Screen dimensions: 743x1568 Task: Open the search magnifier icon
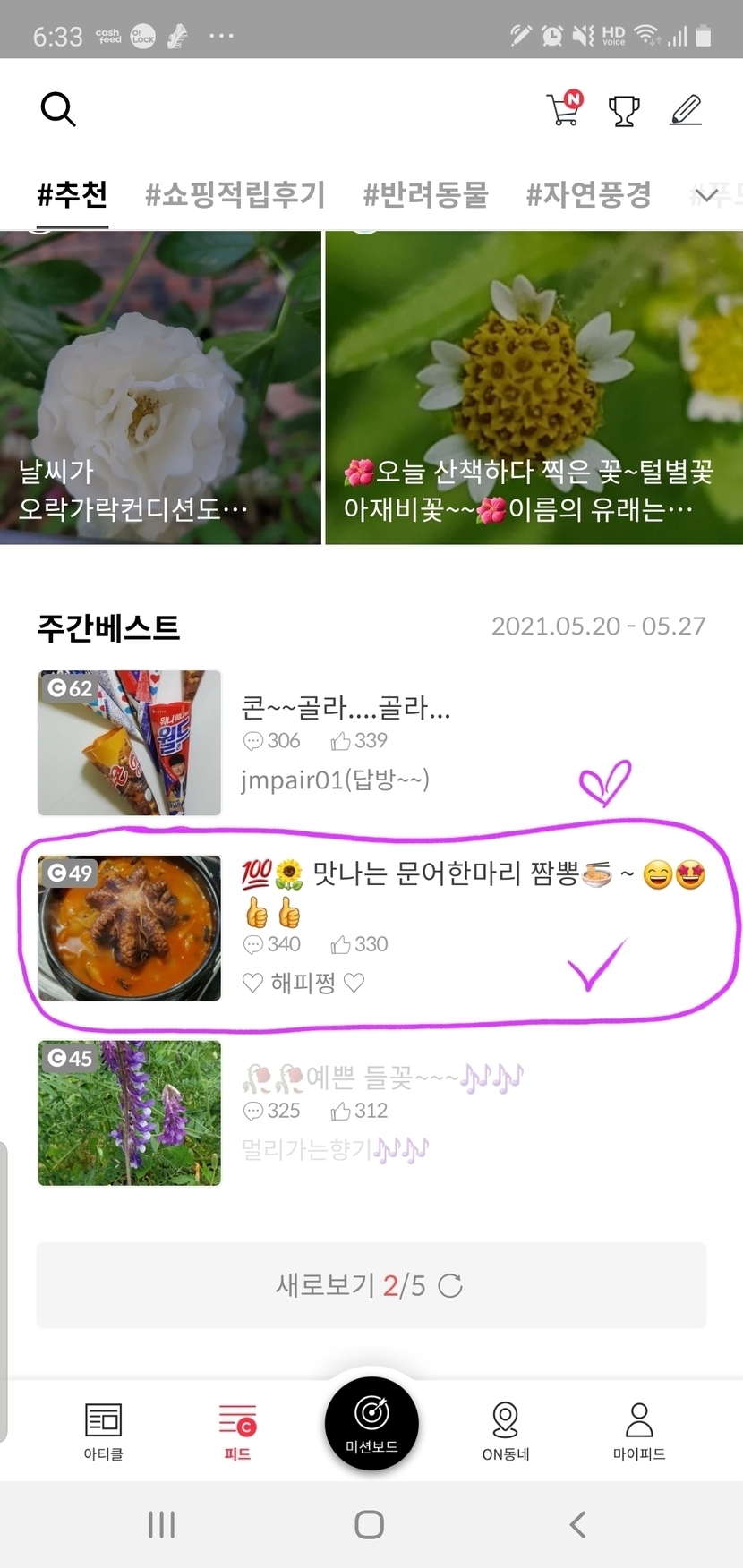58,109
